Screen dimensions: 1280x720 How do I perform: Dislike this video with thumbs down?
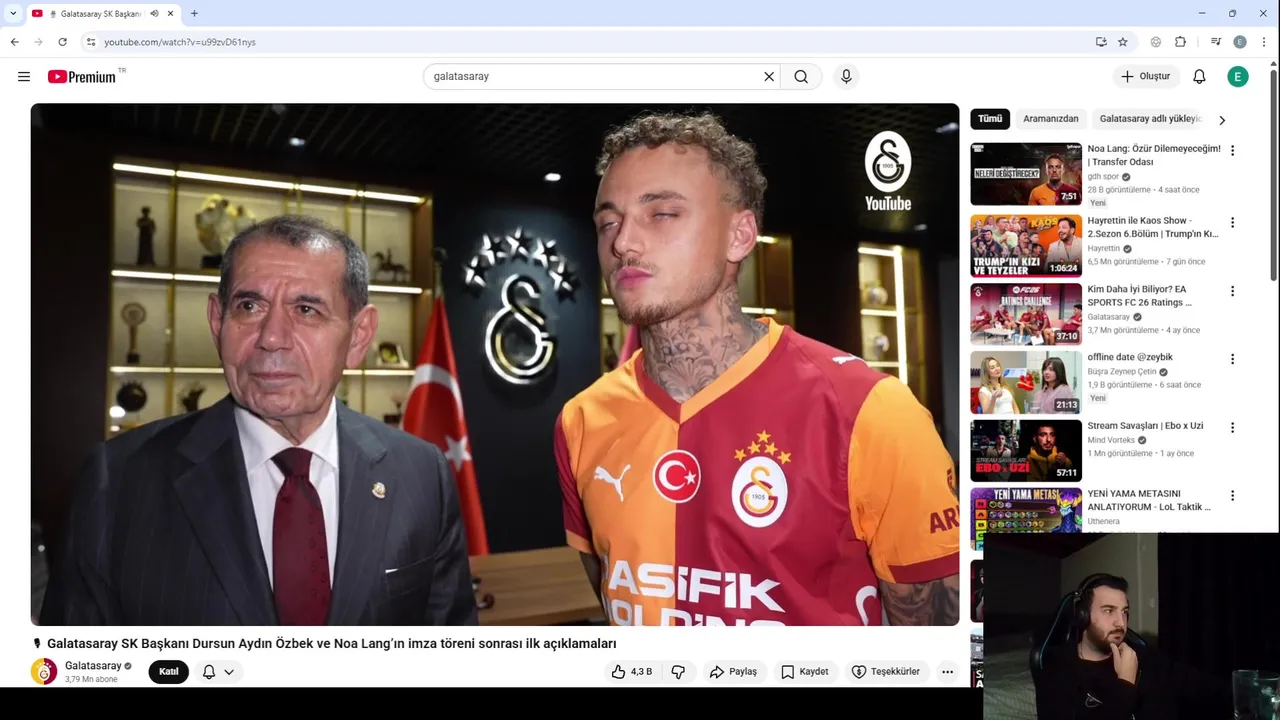pos(678,672)
